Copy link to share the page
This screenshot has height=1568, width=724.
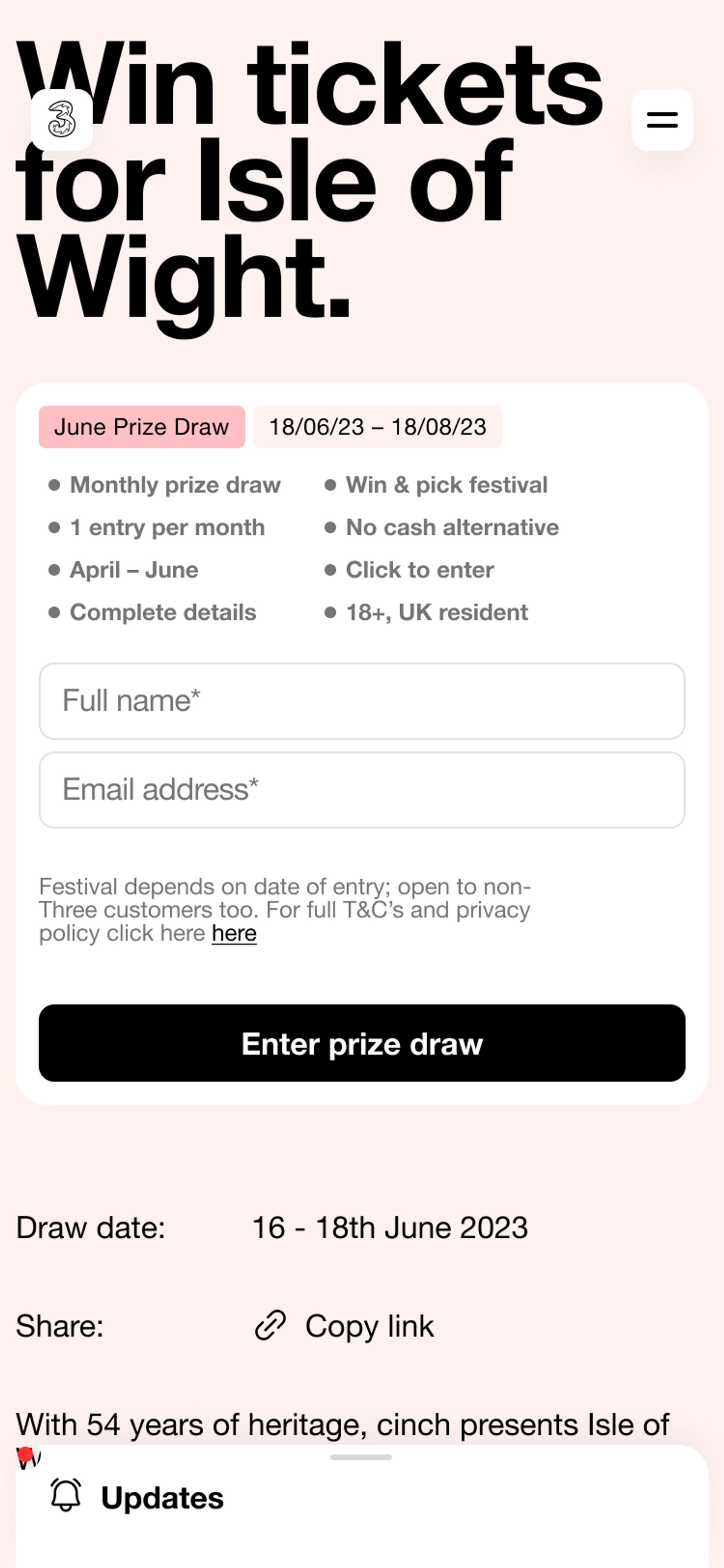coord(344,1326)
